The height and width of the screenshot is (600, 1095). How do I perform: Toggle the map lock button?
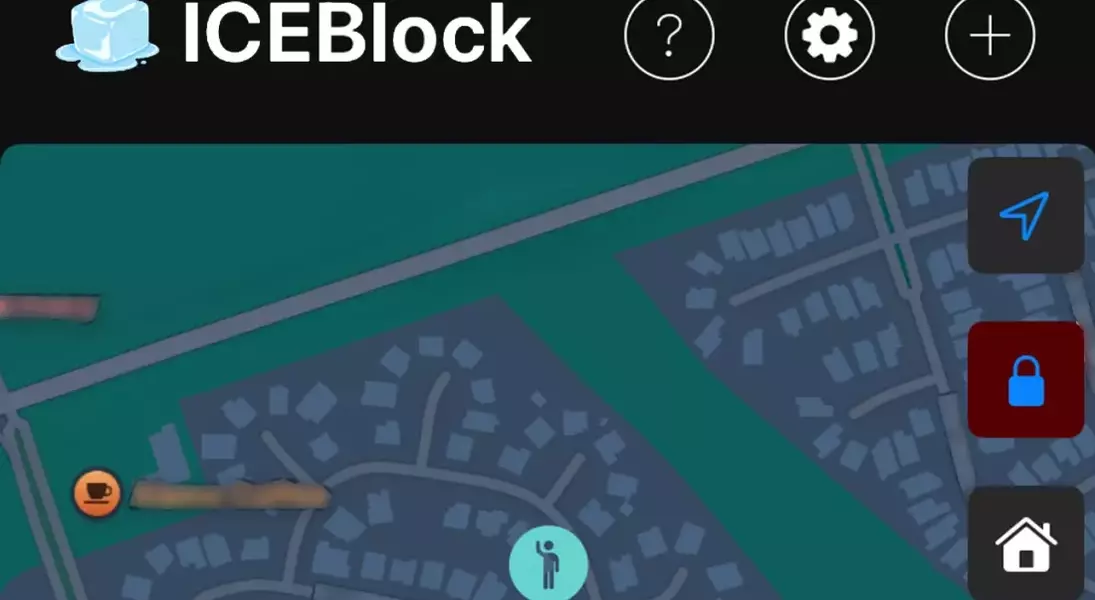[x=1025, y=380]
